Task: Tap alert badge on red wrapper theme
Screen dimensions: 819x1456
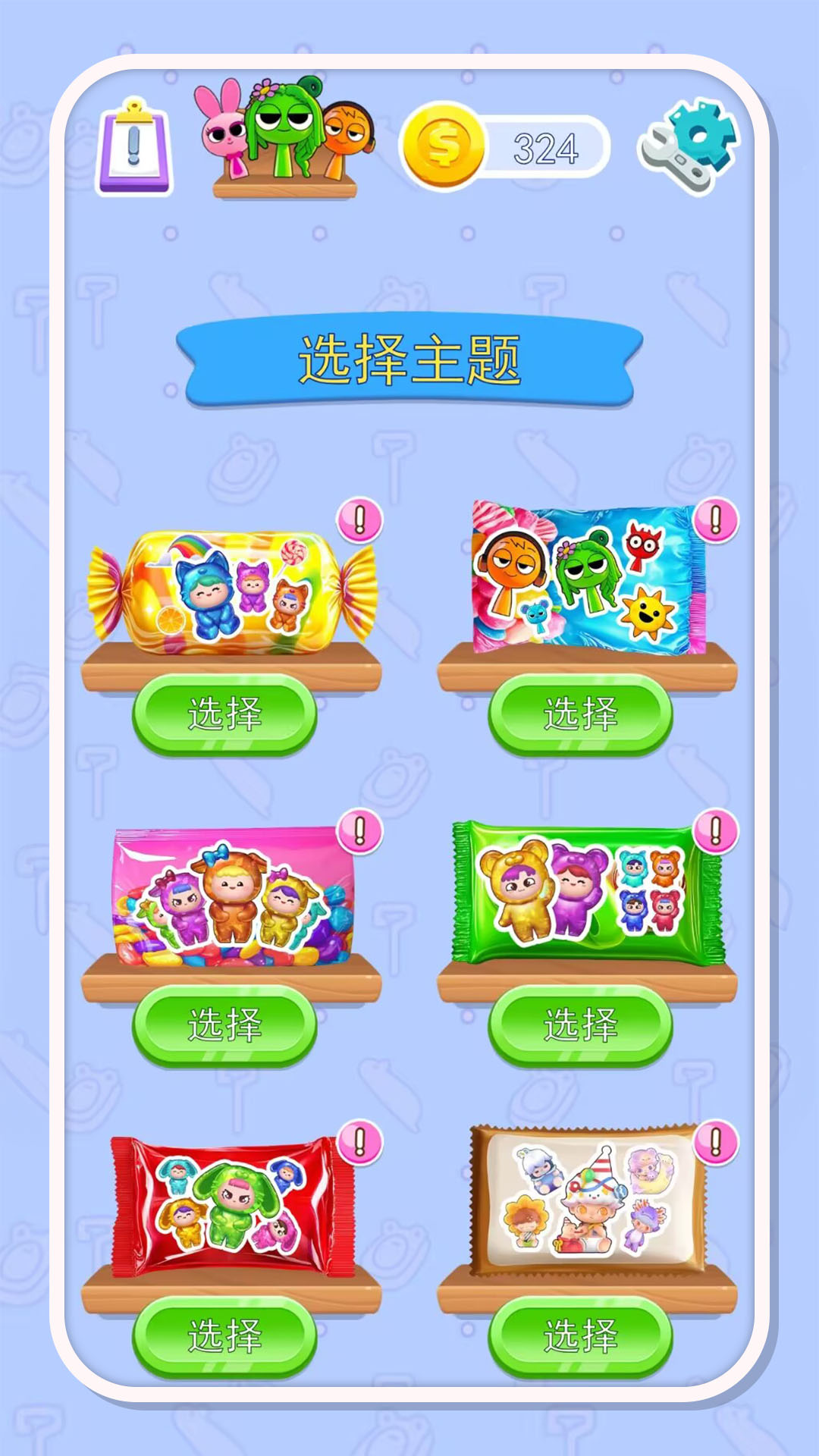Action: [x=360, y=1143]
